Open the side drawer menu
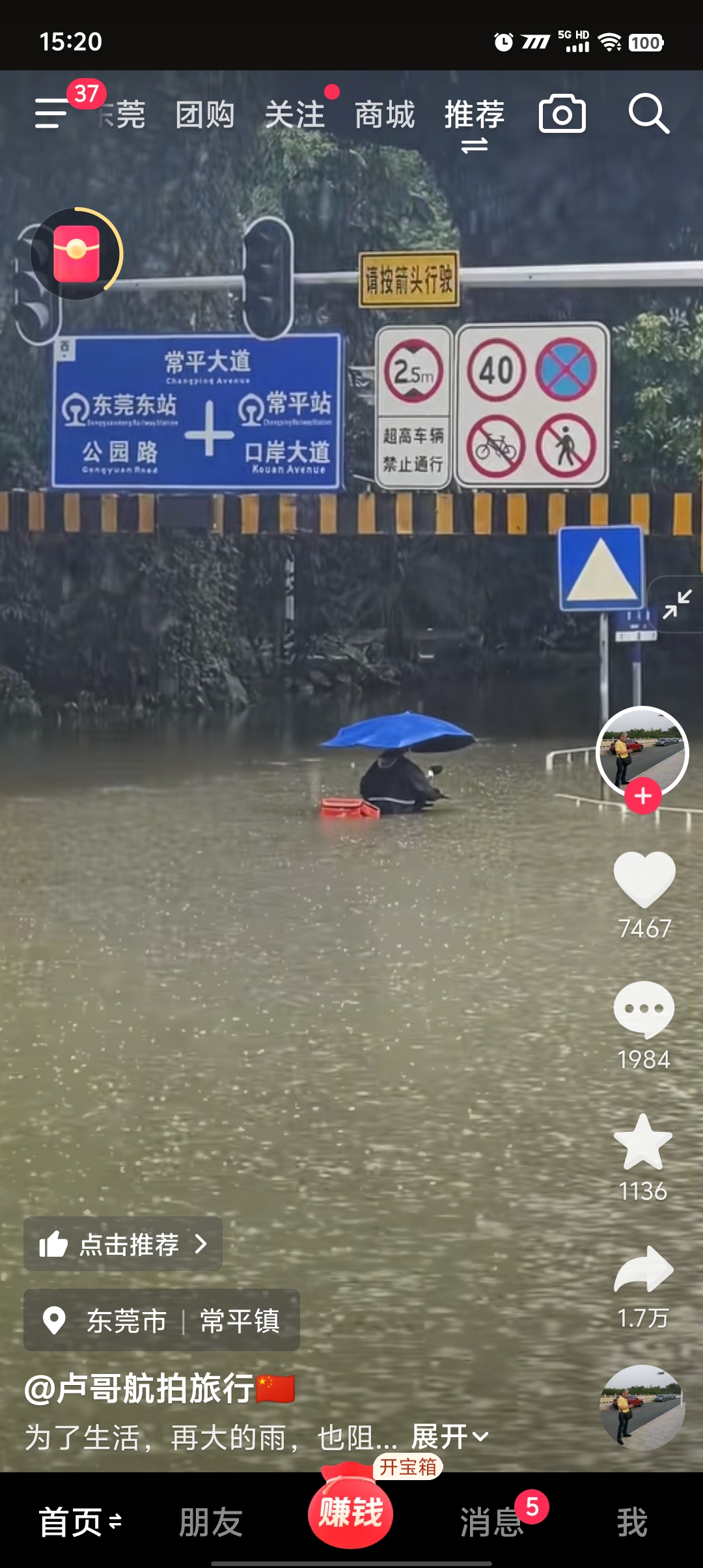The image size is (703, 1568). [x=52, y=114]
